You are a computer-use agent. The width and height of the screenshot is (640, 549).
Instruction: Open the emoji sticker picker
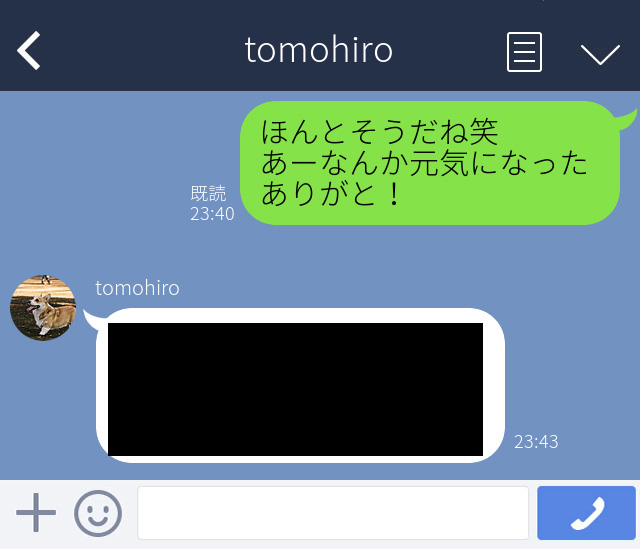coord(98,514)
